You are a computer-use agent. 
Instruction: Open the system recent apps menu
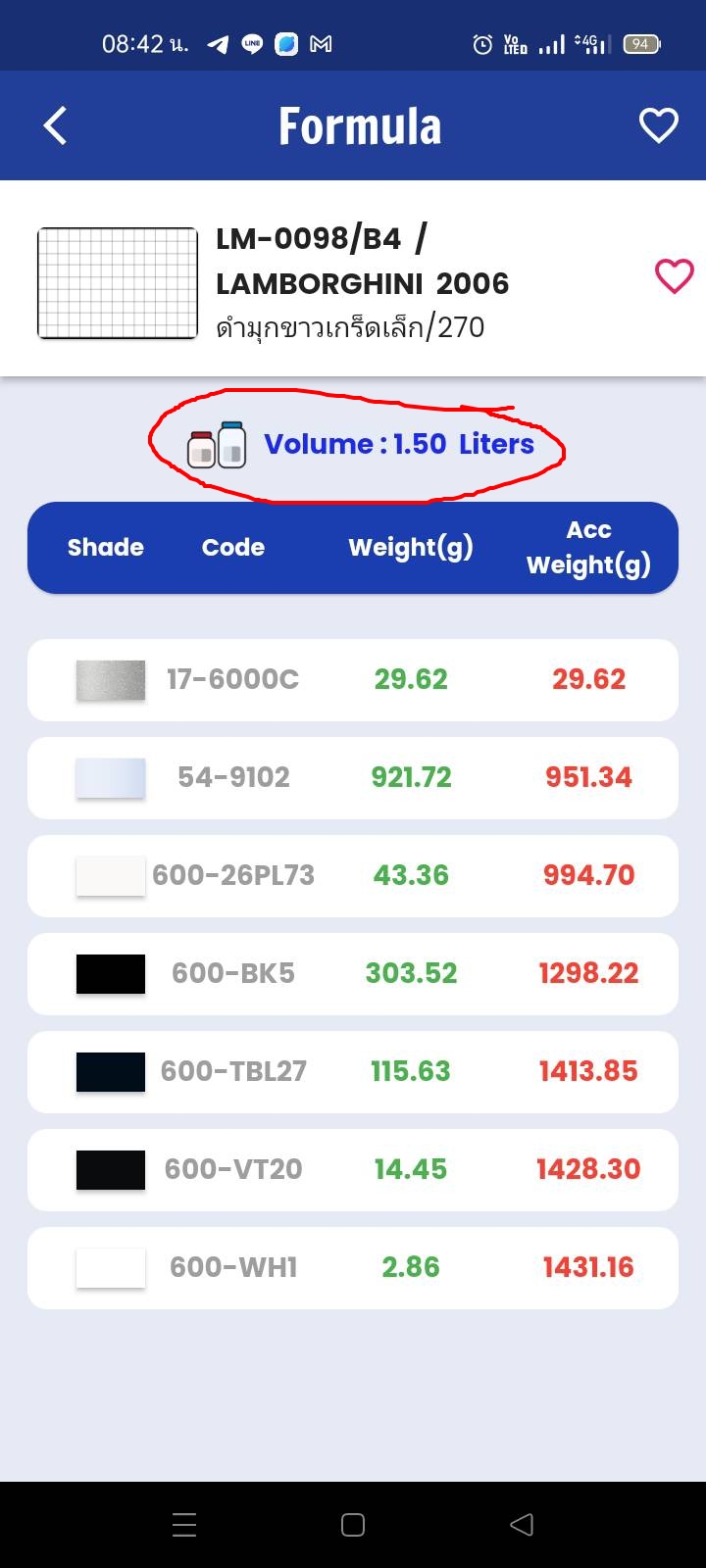pos(184,1525)
